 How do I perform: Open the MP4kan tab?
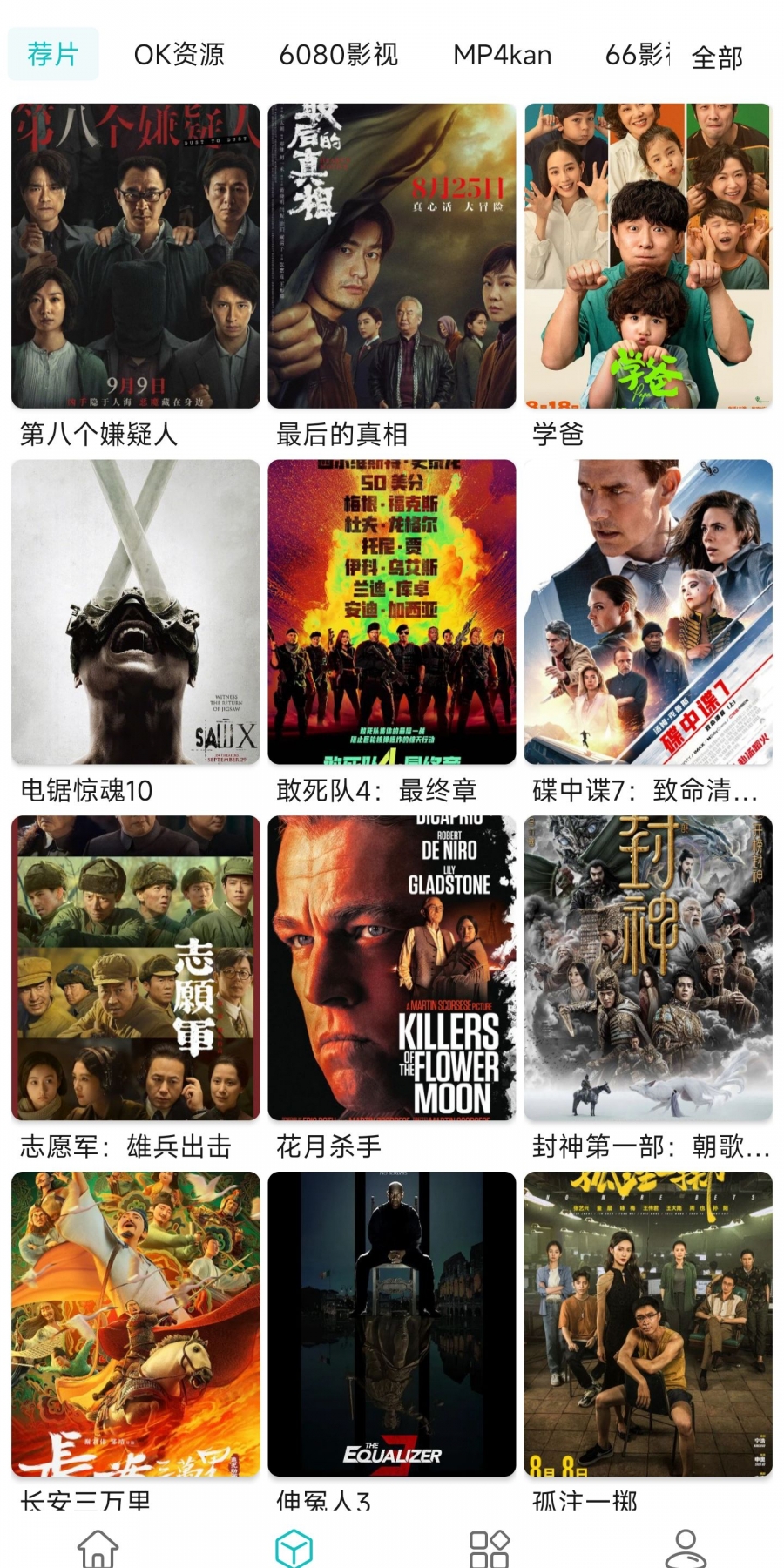[x=502, y=55]
